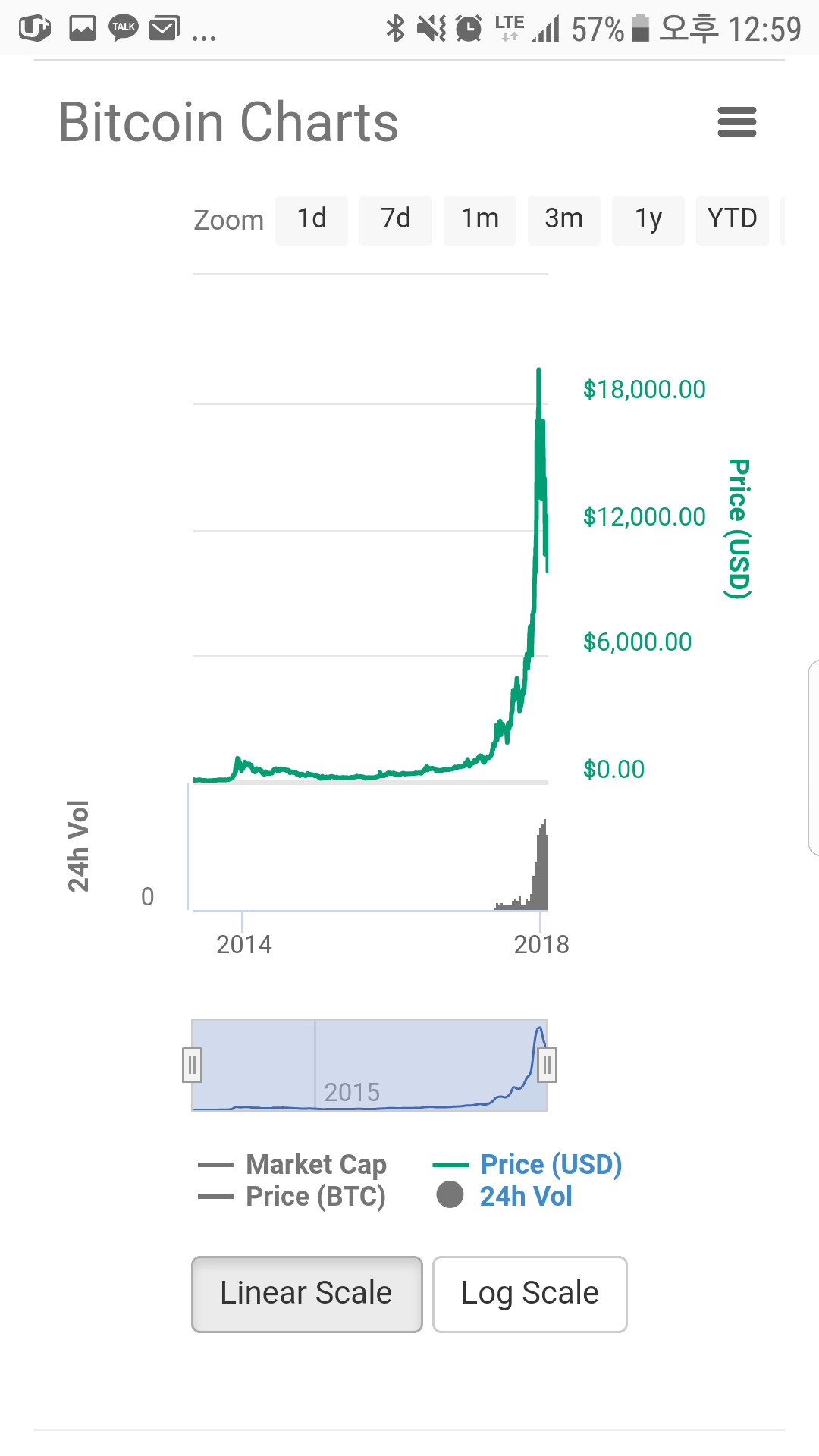The height and width of the screenshot is (1456, 819).
Task: Show the 1y price range
Action: tap(648, 220)
